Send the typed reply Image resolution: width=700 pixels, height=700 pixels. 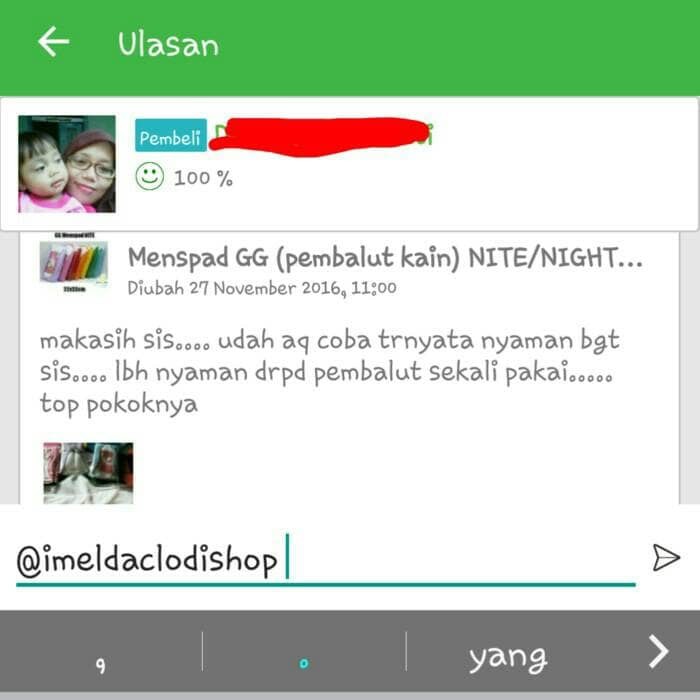665,557
